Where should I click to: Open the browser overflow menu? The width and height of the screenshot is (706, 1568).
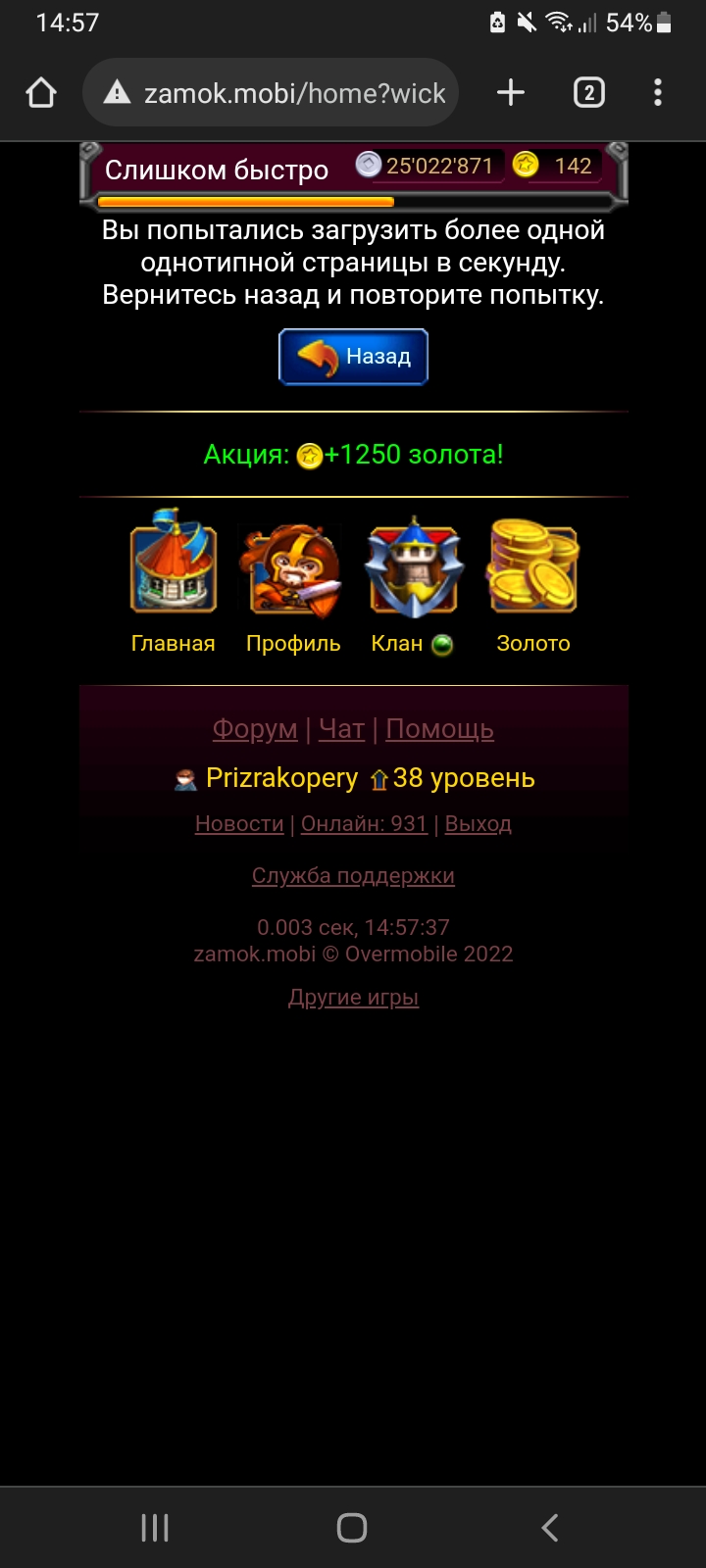tap(658, 93)
